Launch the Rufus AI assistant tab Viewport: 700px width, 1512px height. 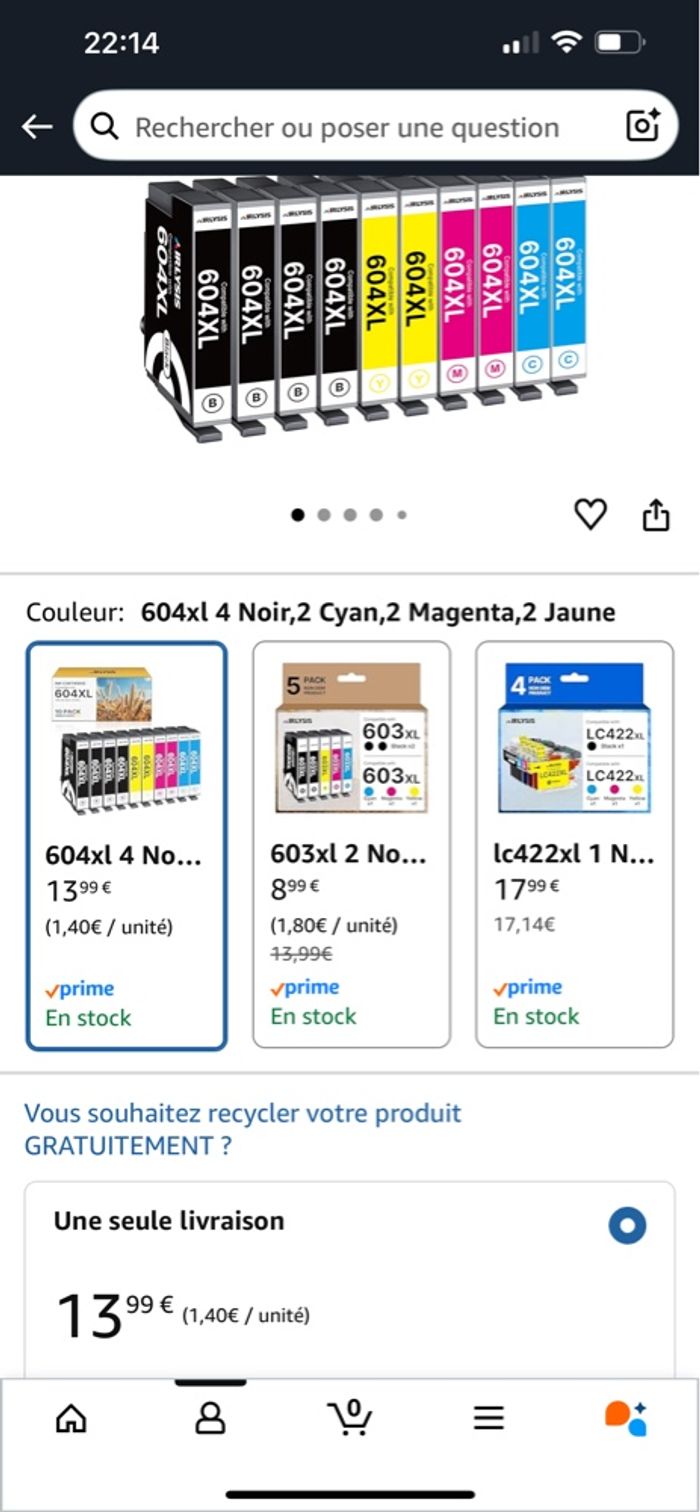coord(626,1417)
